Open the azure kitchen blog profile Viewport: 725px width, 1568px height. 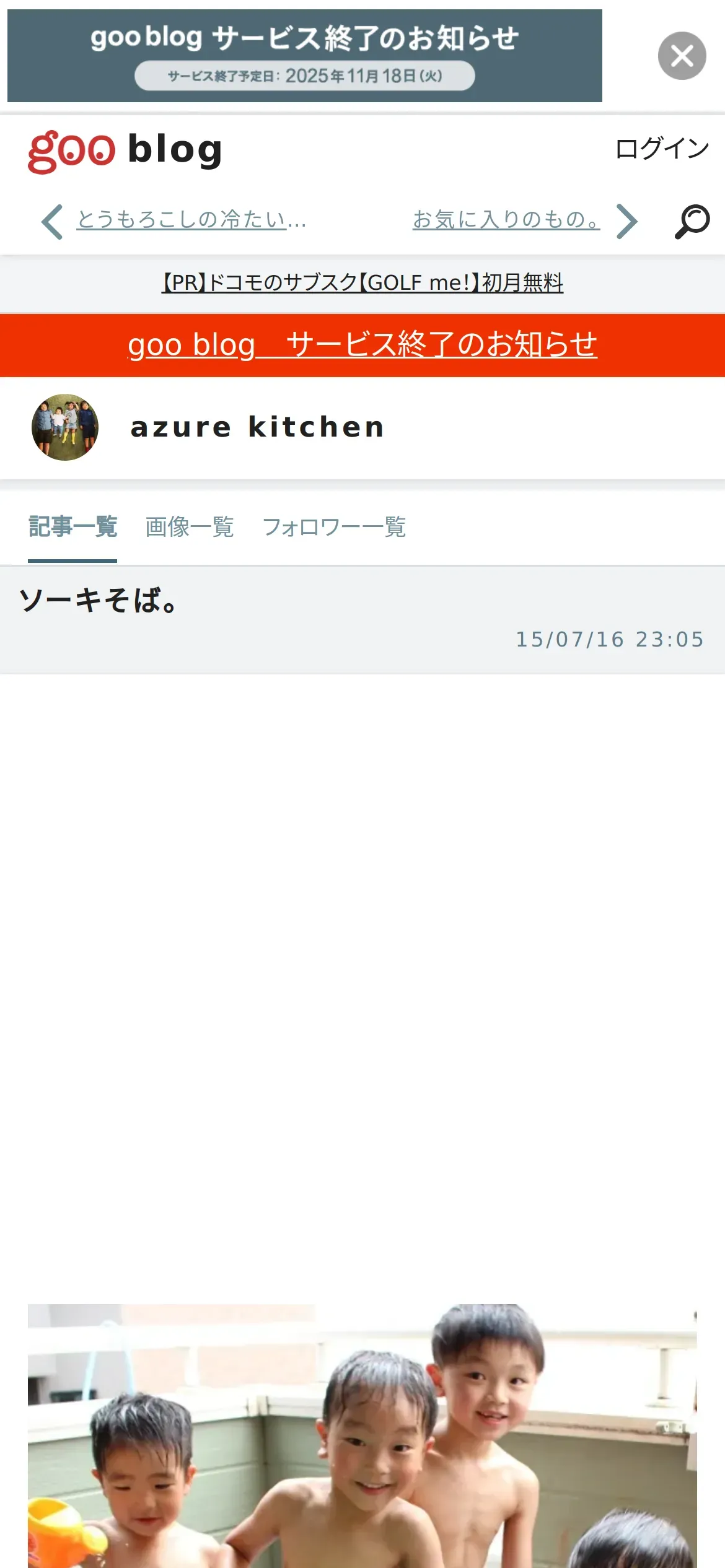click(257, 427)
